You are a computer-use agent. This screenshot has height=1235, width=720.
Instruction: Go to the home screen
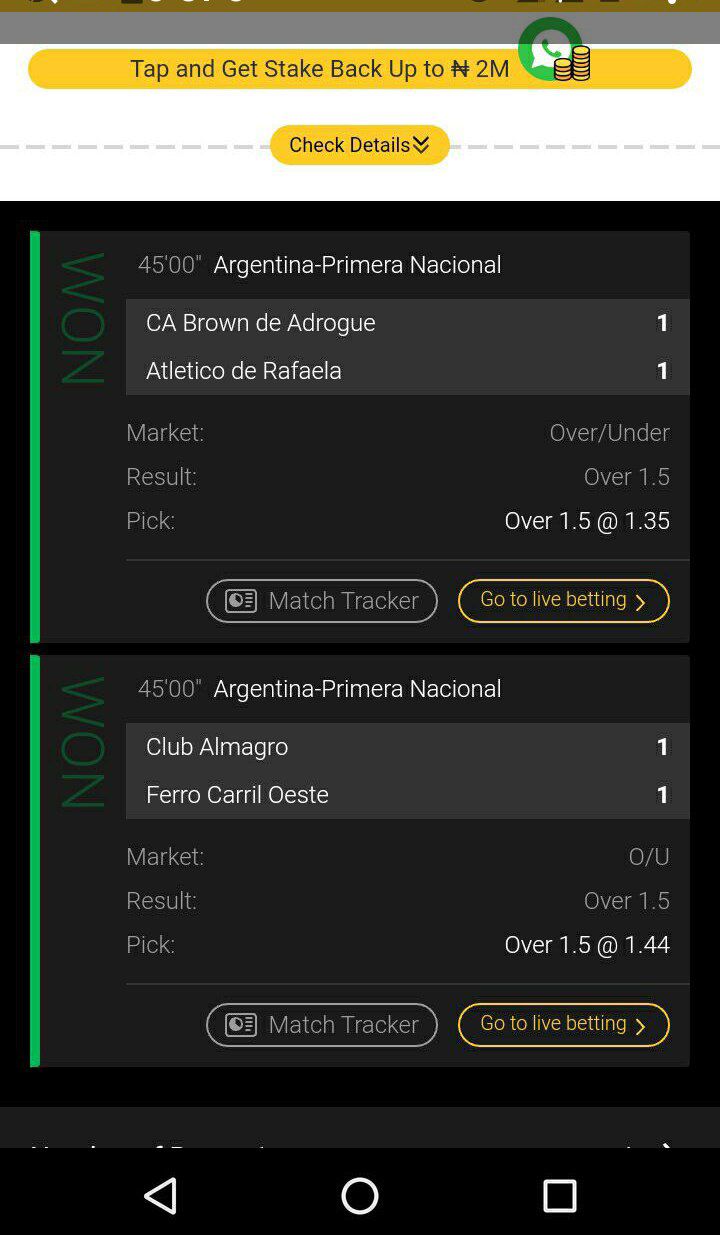(360, 1195)
